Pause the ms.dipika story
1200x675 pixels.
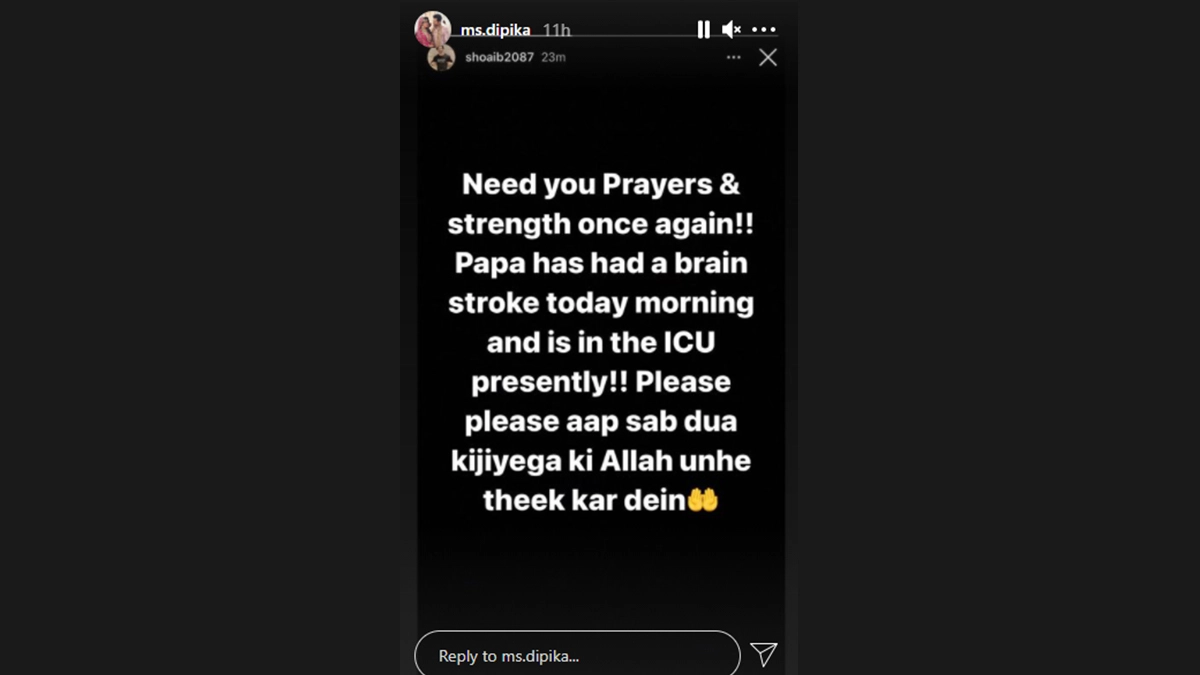tap(703, 30)
